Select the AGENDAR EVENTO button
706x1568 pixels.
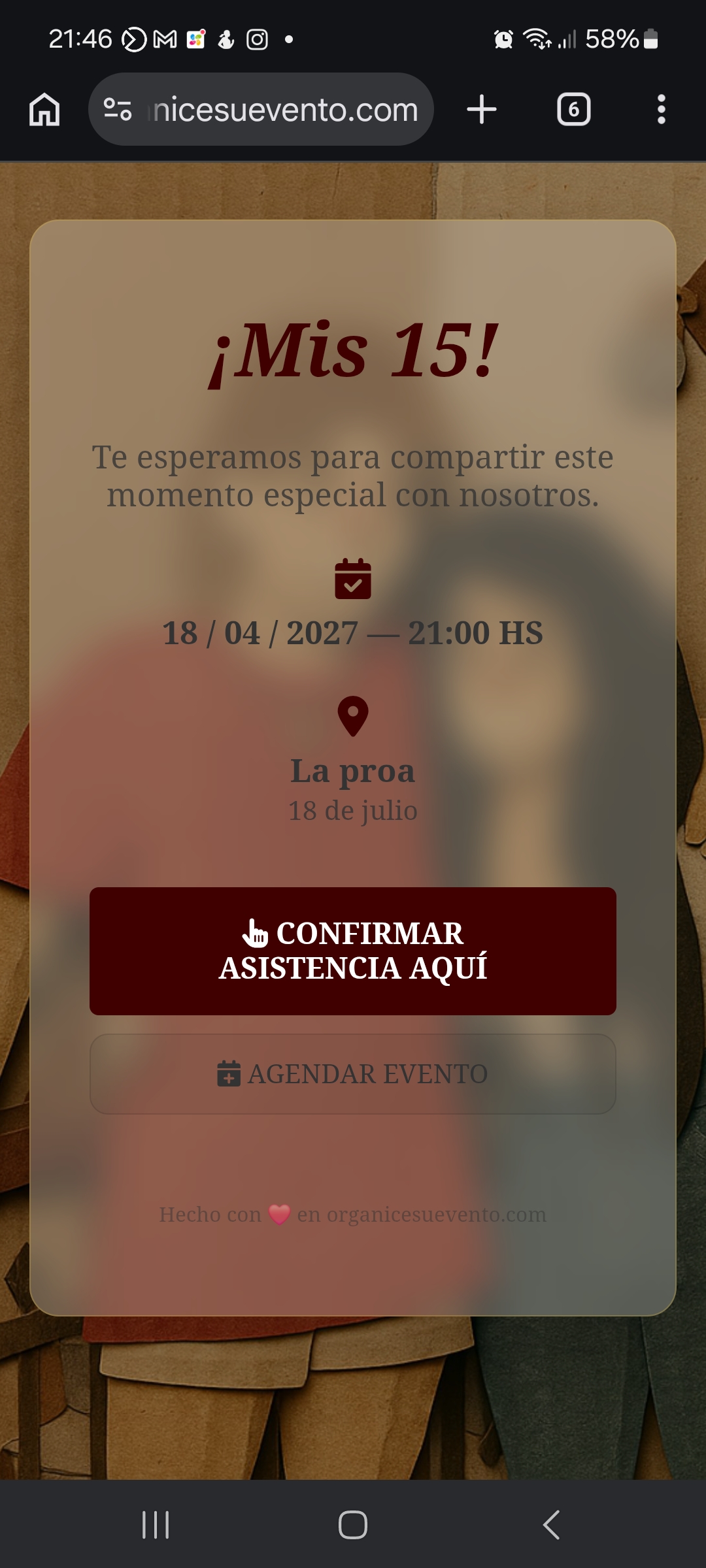353,1074
